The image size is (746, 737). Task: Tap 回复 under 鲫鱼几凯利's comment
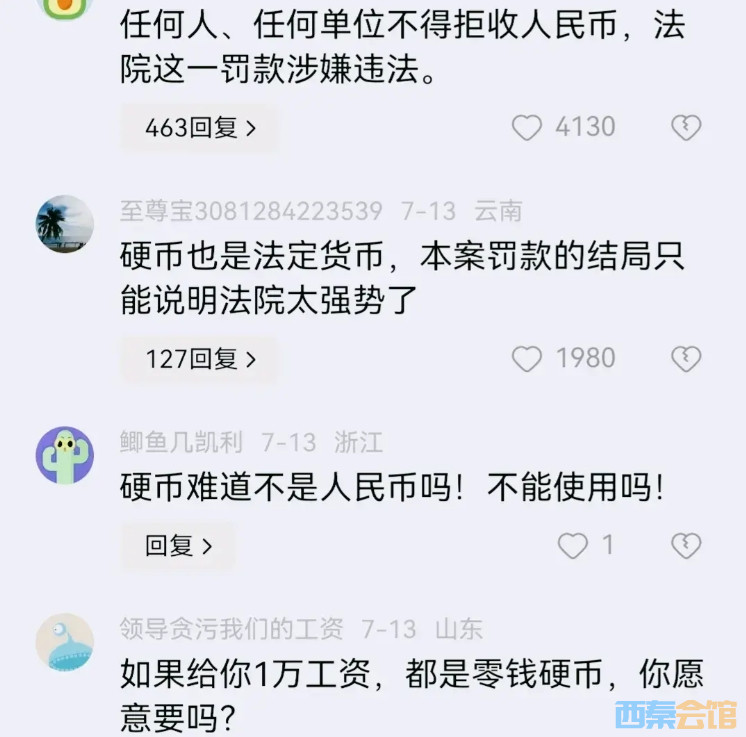(179, 546)
